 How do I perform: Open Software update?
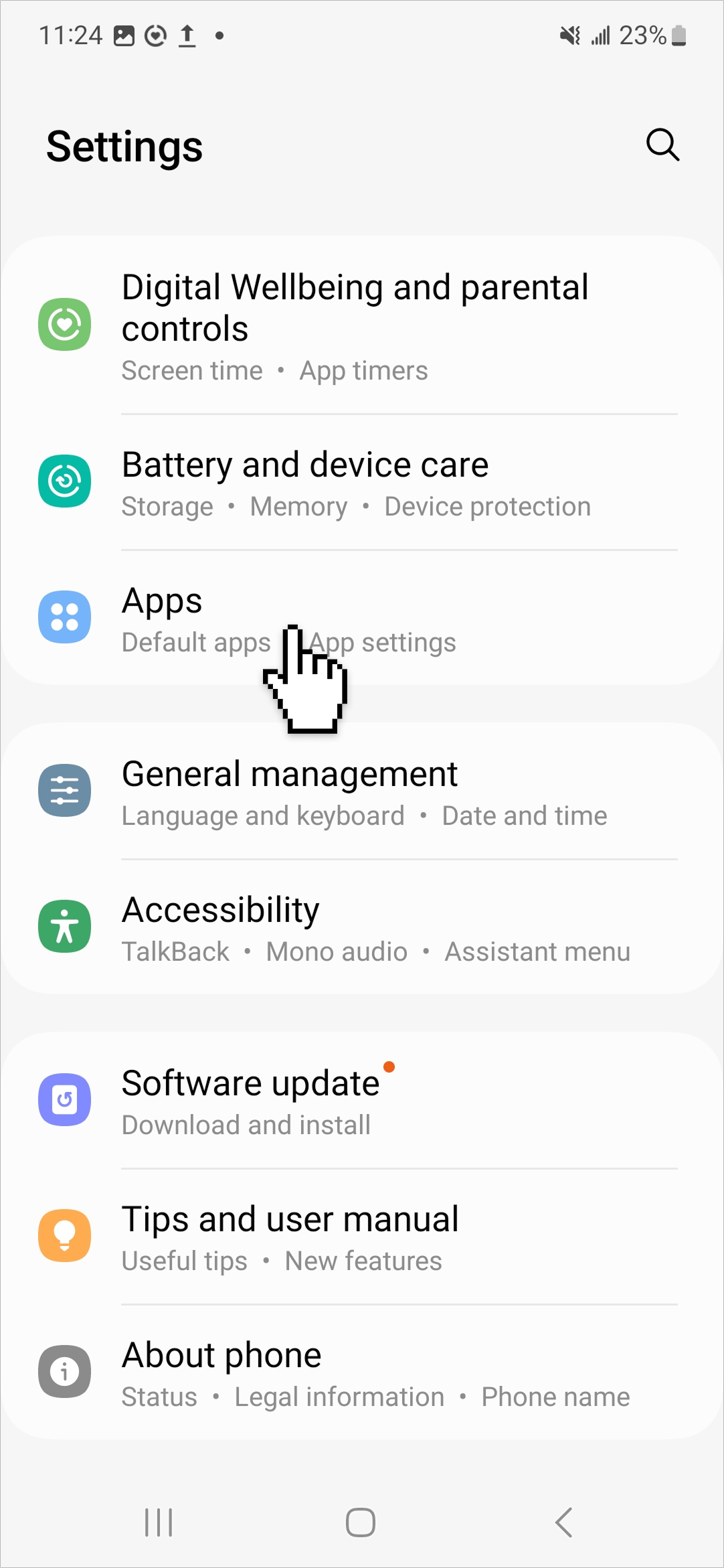pyautogui.click(x=362, y=1101)
